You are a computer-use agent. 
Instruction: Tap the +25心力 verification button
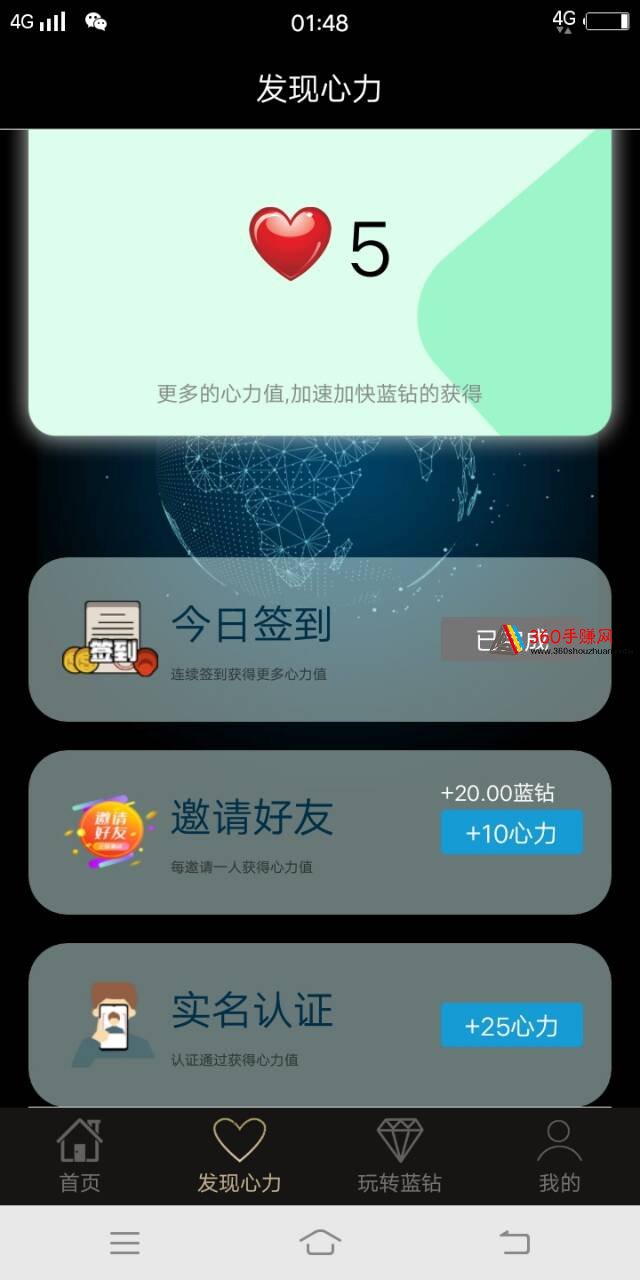[511, 1025]
